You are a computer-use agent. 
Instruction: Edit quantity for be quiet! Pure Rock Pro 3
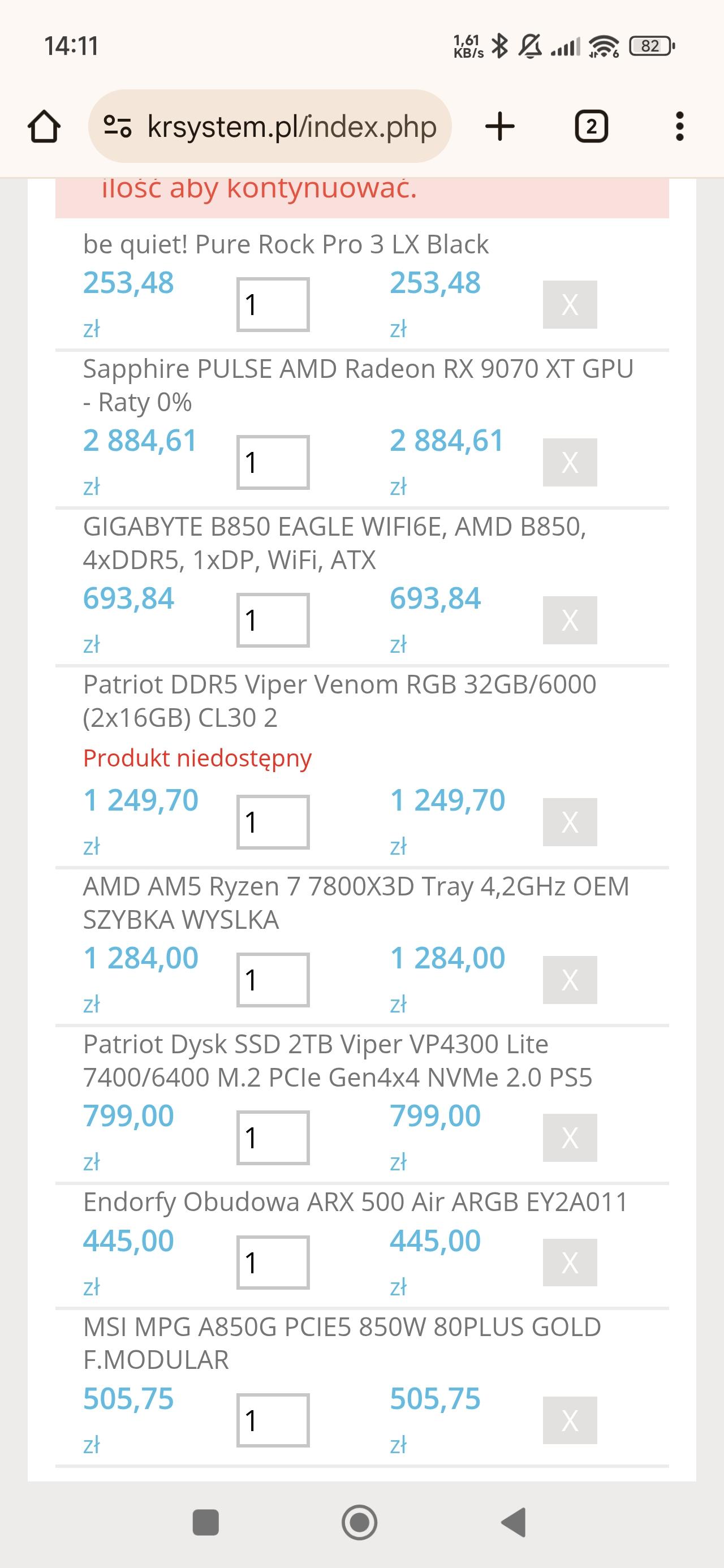(273, 304)
